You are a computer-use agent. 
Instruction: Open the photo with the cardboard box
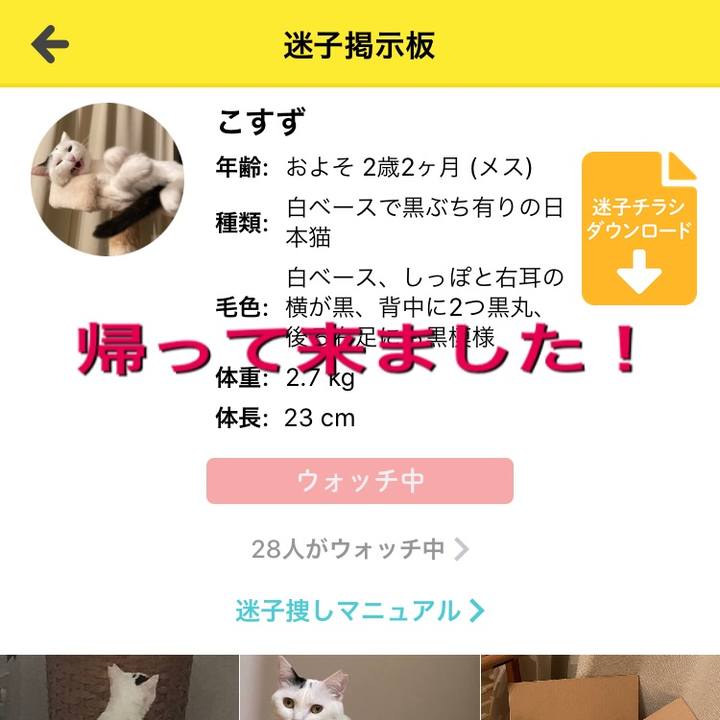pos(600,689)
